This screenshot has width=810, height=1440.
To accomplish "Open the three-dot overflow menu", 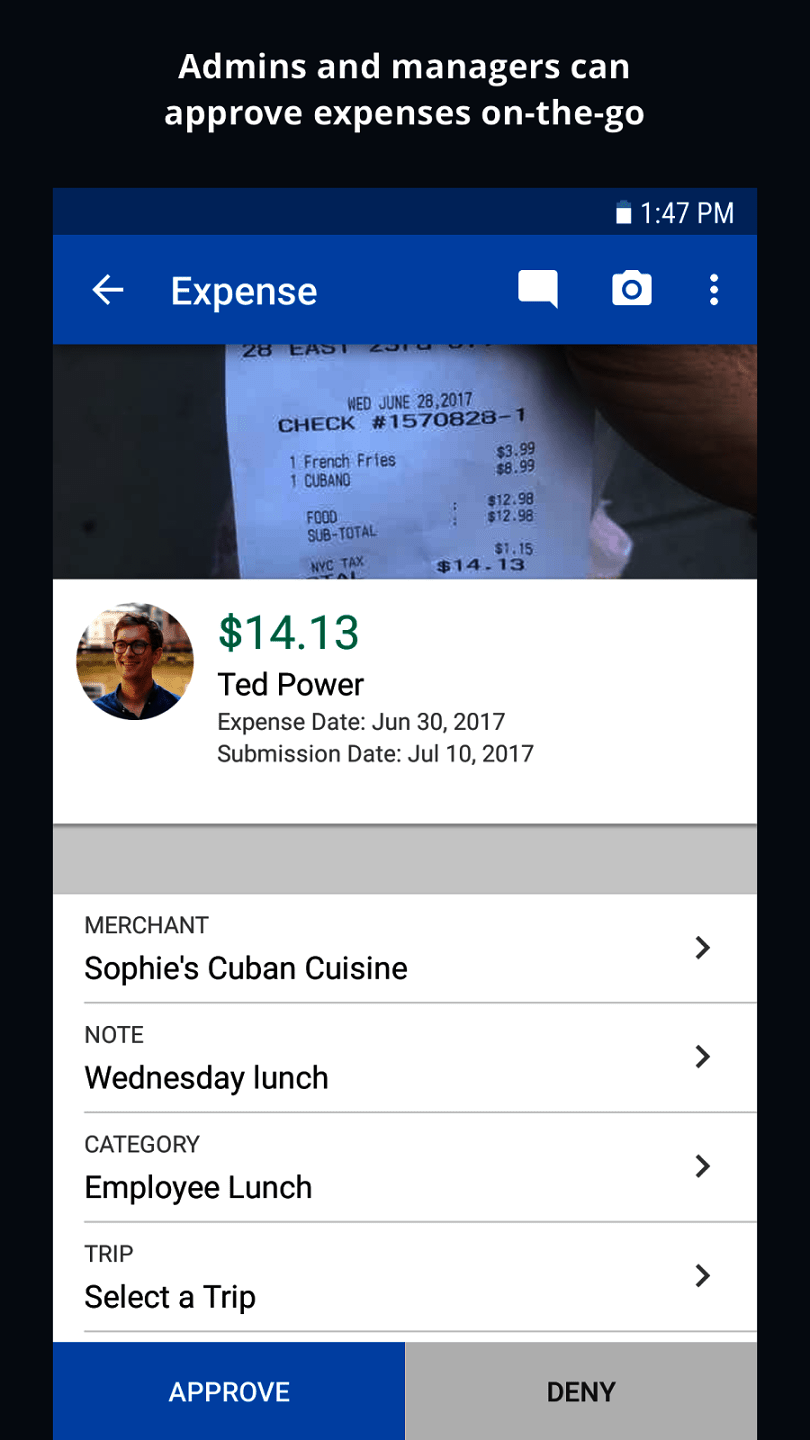I will (714, 290).
